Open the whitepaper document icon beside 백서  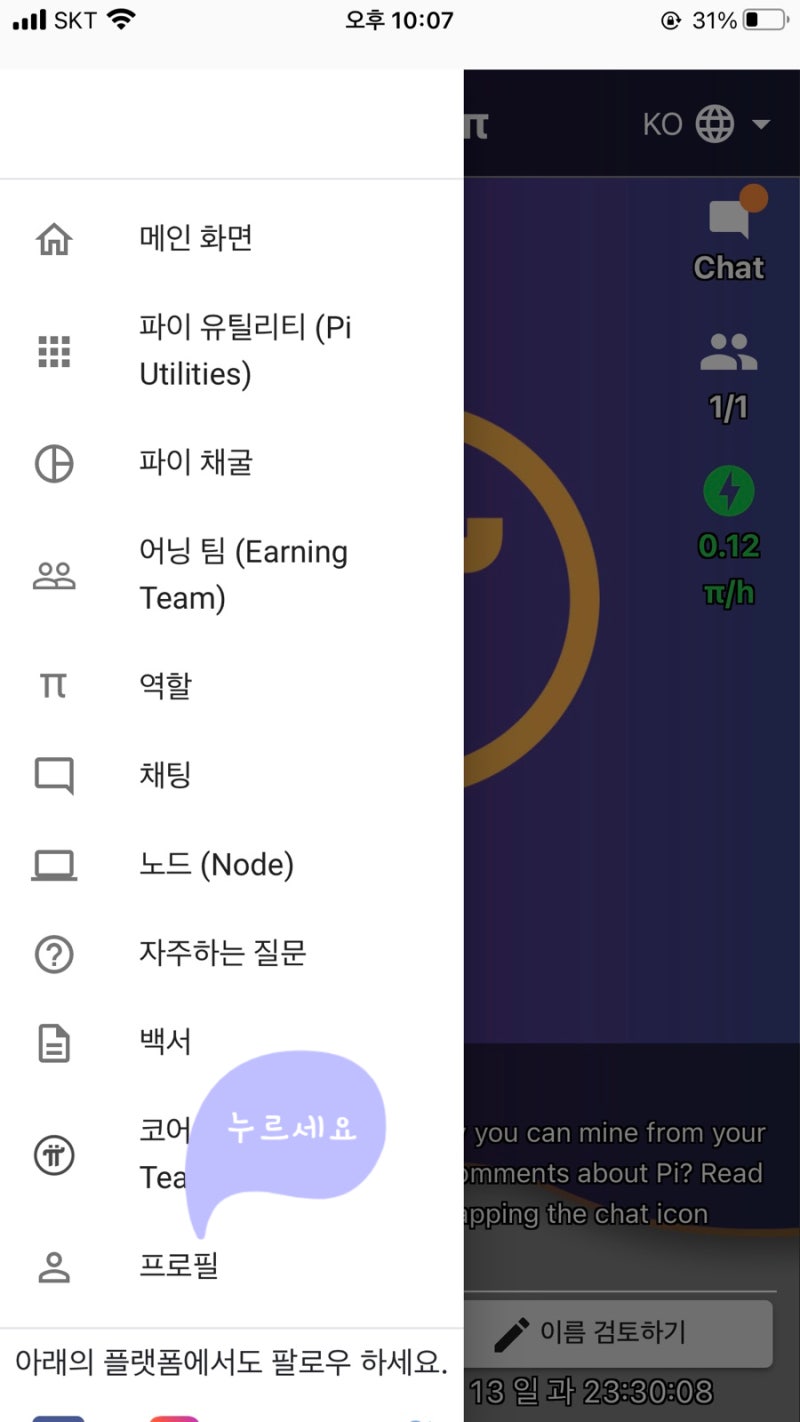(x=53, y=1042)
